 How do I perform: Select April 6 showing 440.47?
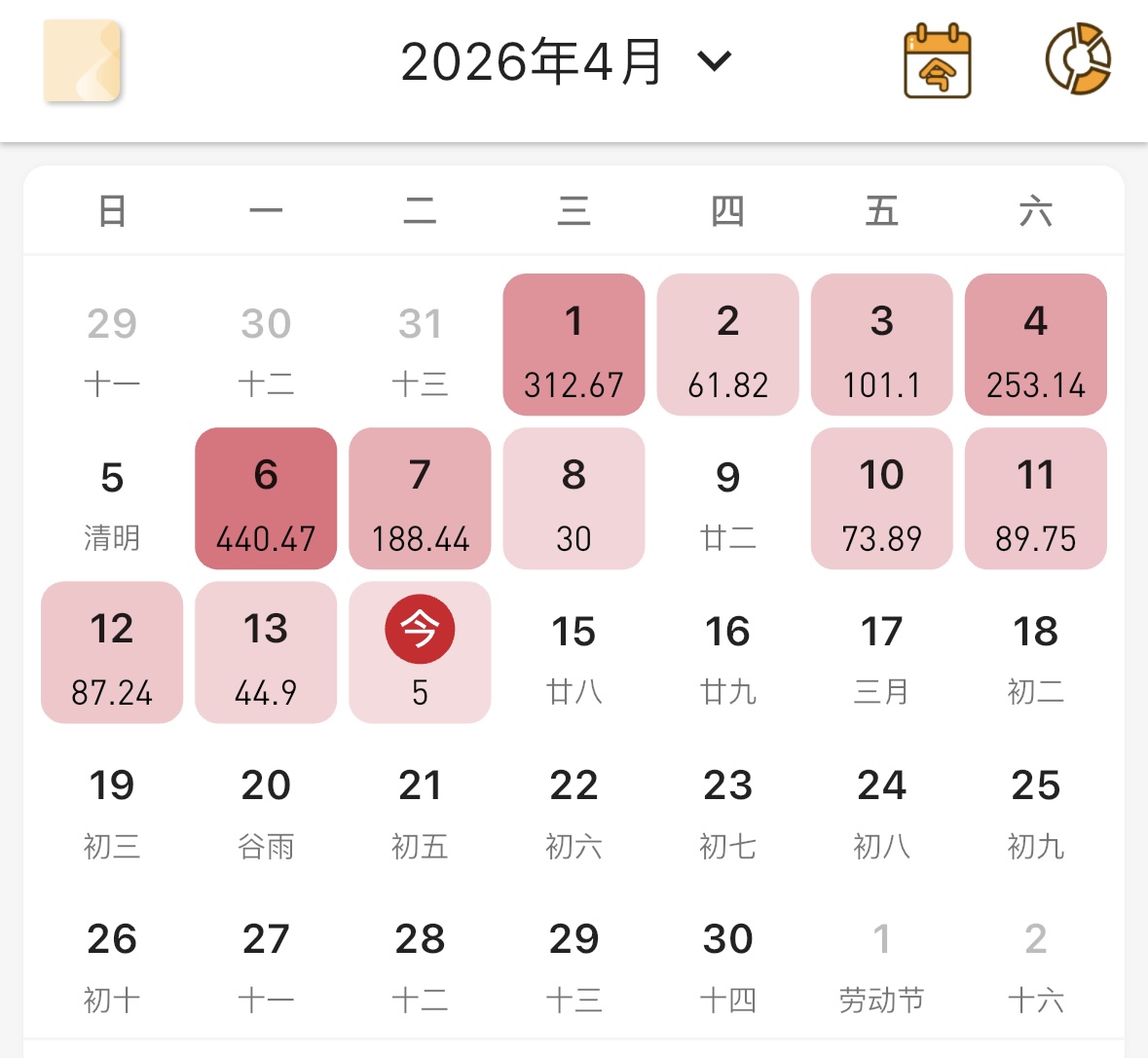point(266,498)
